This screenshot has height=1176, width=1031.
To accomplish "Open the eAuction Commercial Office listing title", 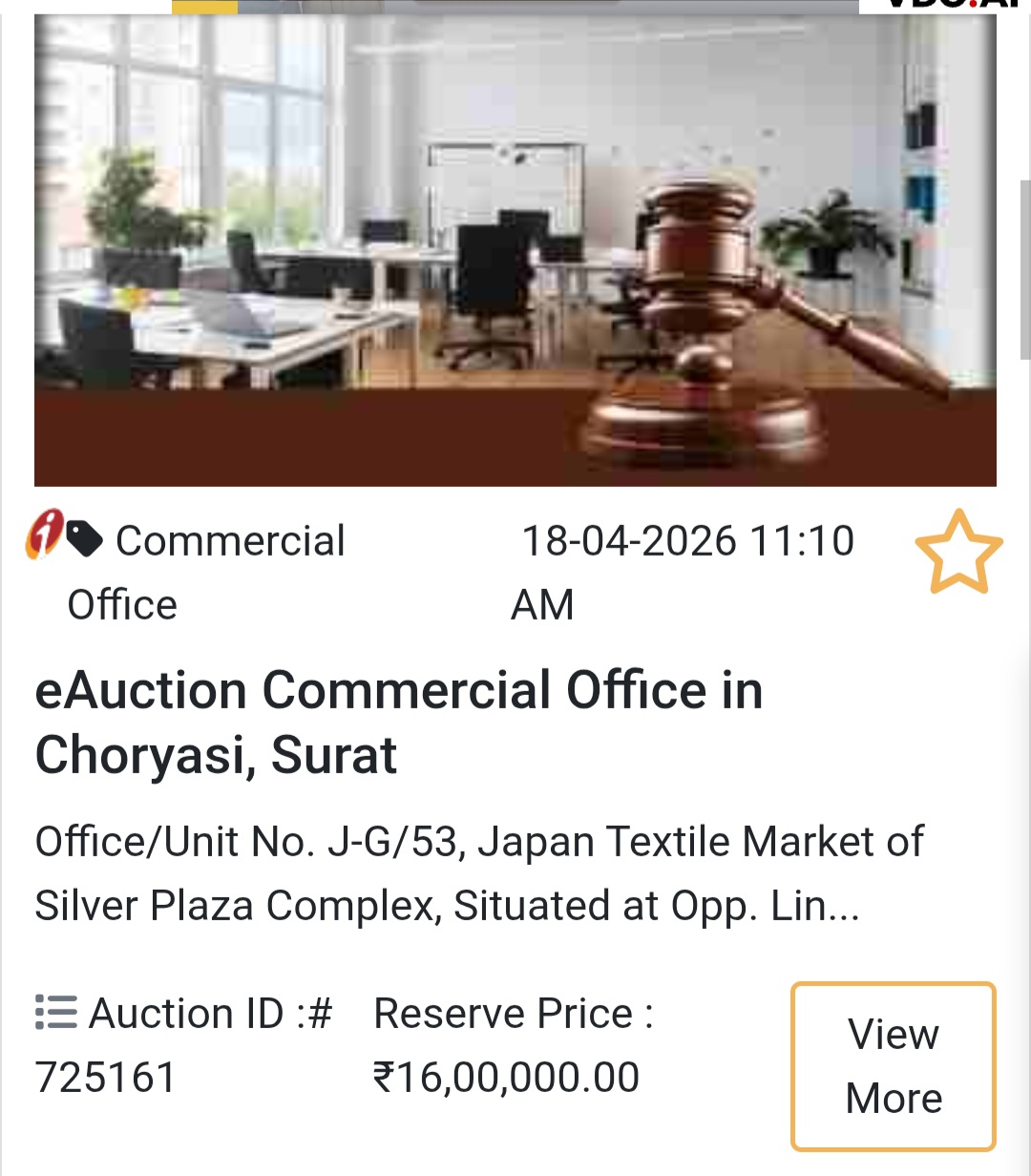I will pyautogui.click(x=399, y=722).
